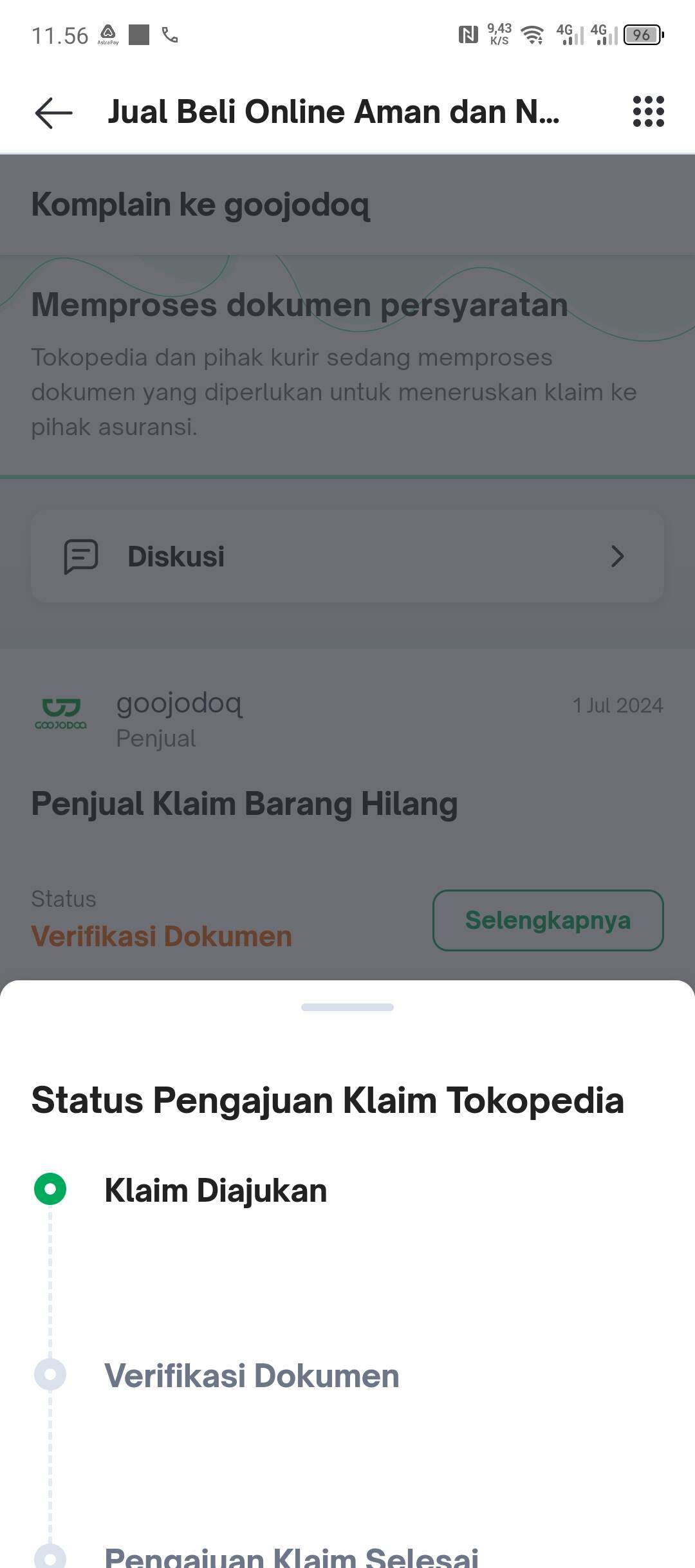This screenshot has width=695, height=1568.
Task: Tap the bottom sheet drag handle
Action: [x=347, y=1007]
